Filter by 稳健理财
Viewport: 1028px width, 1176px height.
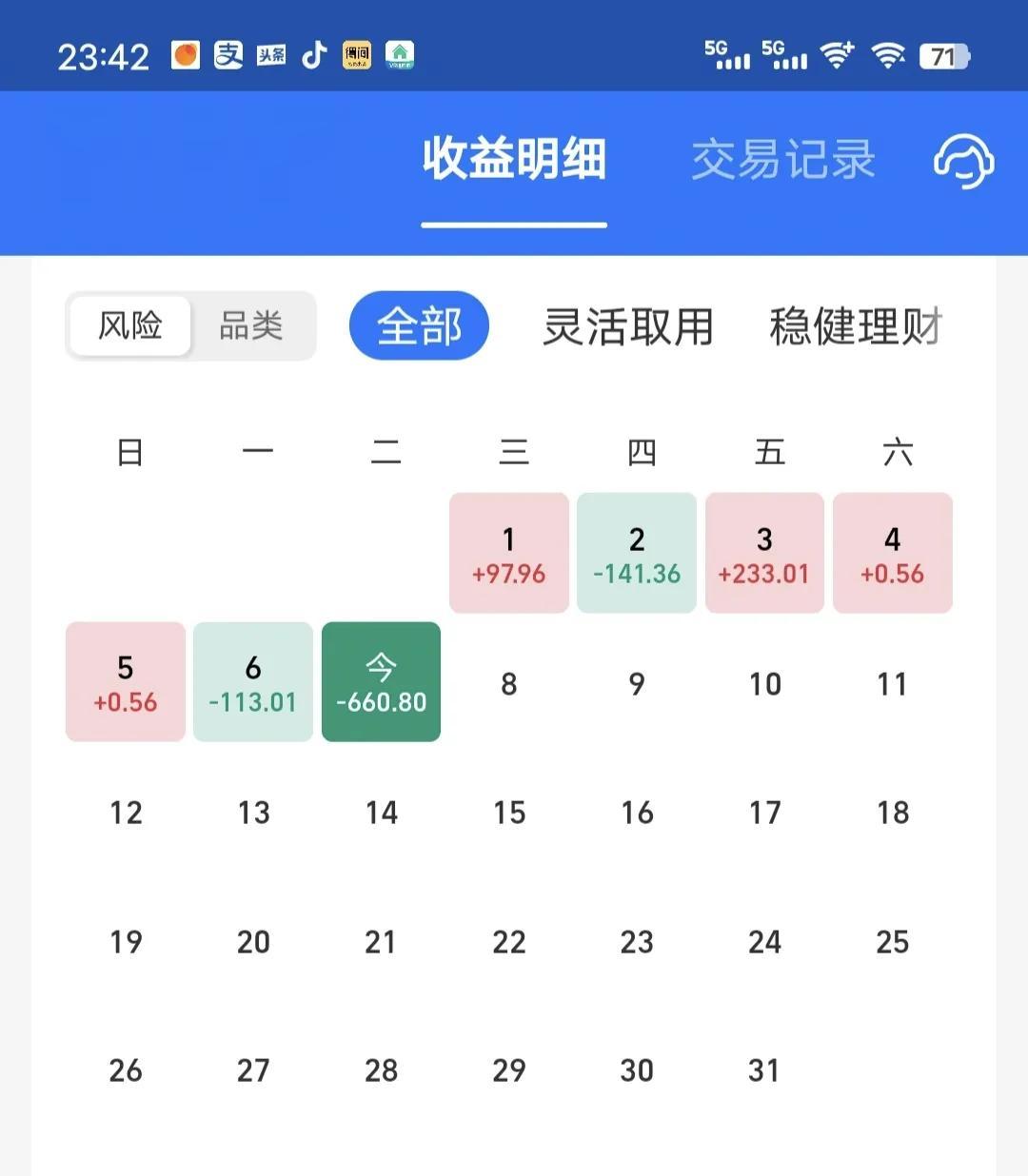855,326
